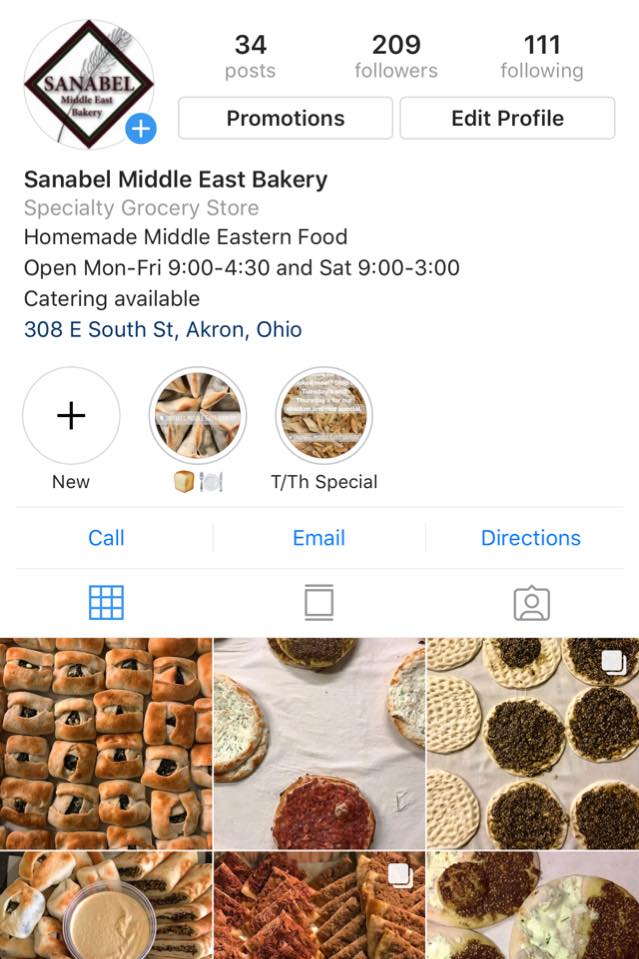The image size is (639, 959).
Task: Open the T/Th Special highlight
Action: [324, 416]
